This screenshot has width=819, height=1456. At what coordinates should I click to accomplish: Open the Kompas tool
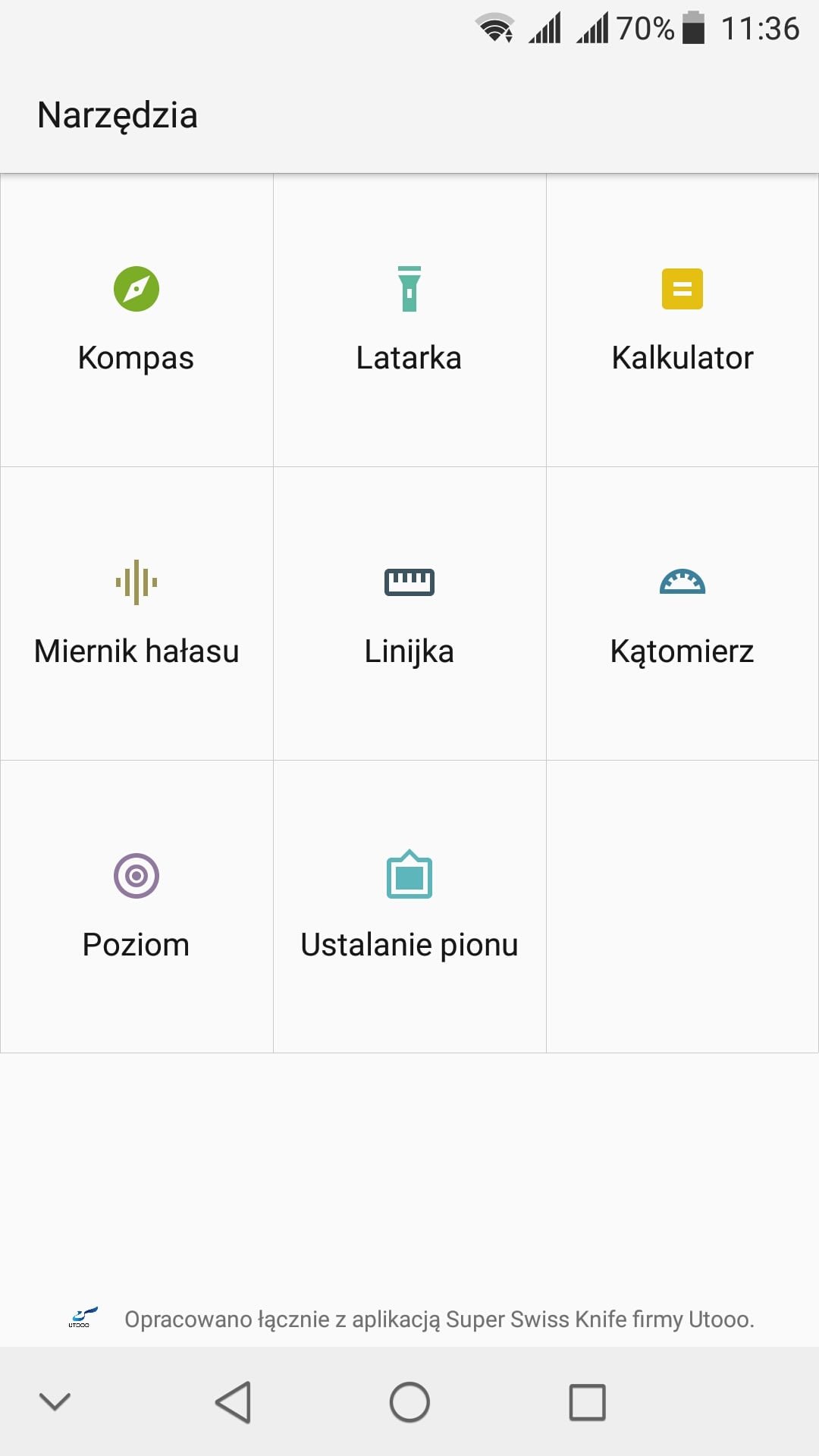(x=136, y=320)
